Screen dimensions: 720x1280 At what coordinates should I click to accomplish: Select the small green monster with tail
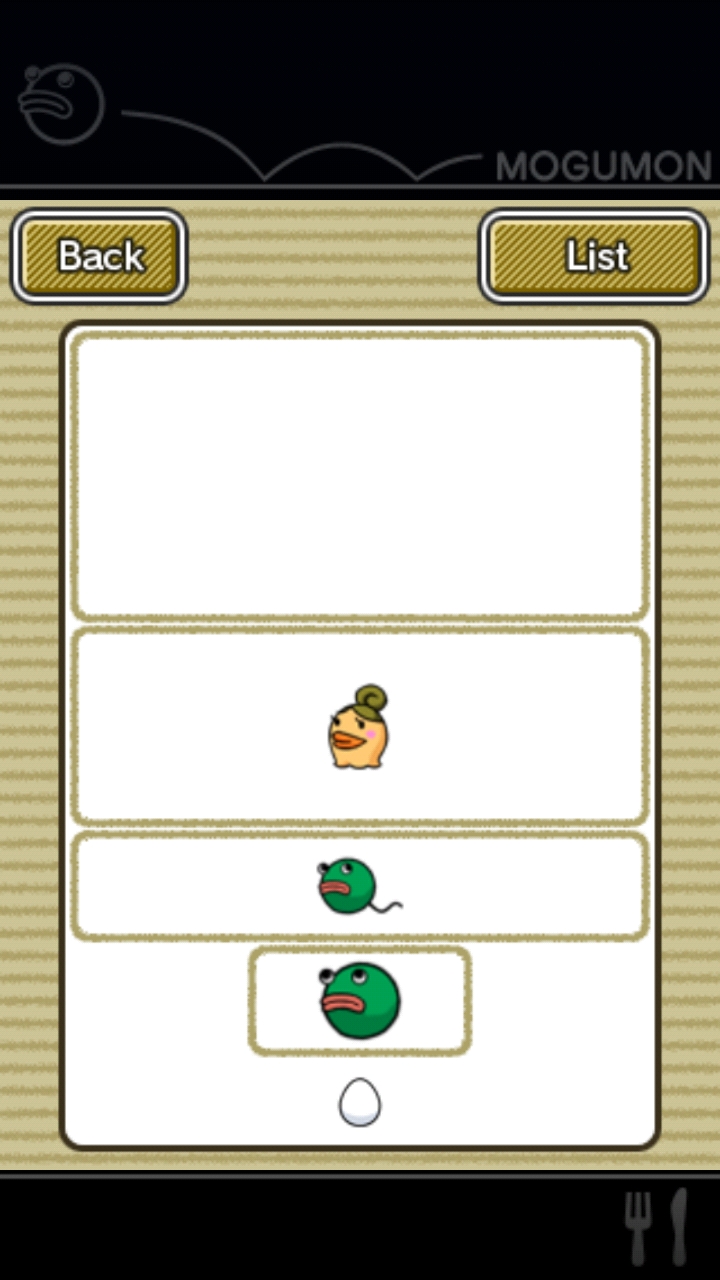[350, 887]
